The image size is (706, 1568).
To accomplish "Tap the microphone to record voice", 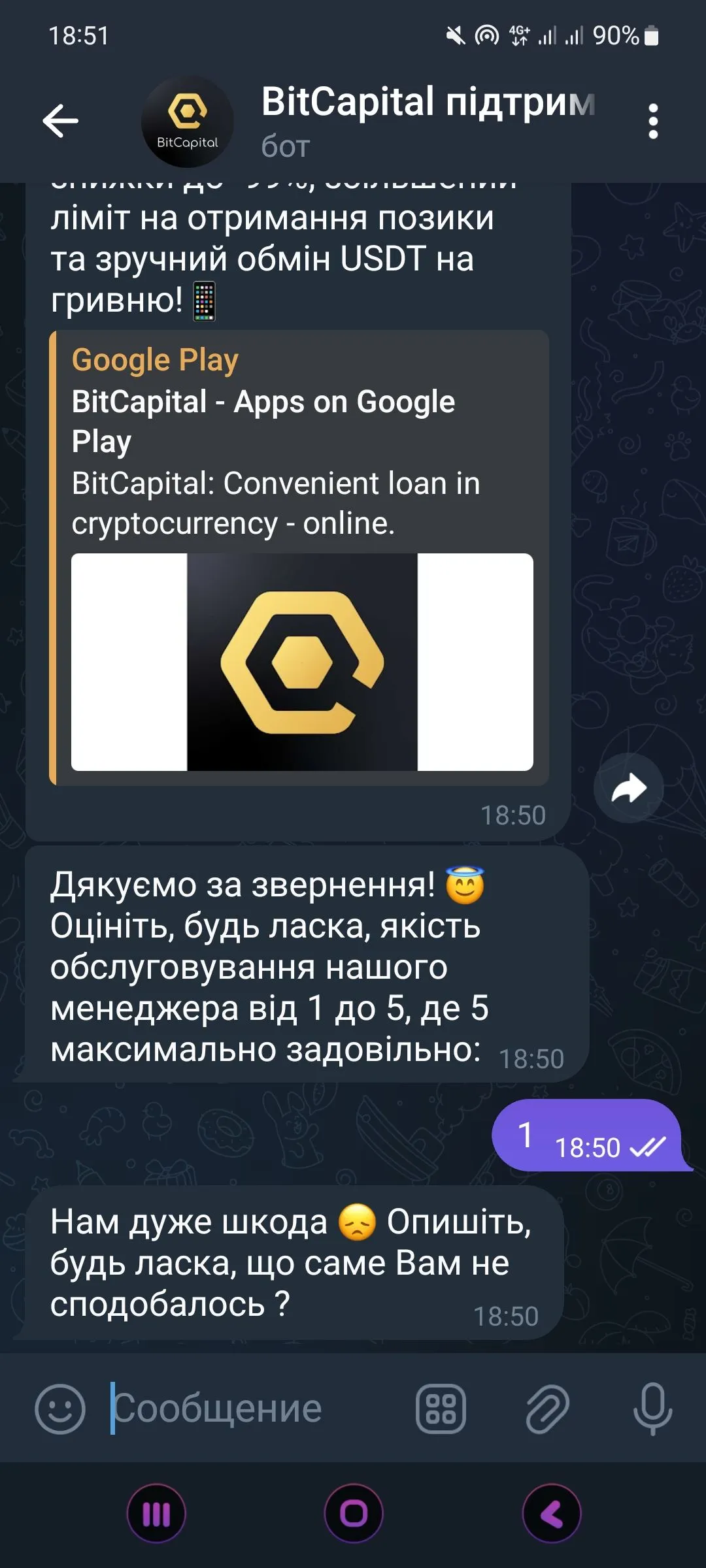I will tap(652, 1409).
